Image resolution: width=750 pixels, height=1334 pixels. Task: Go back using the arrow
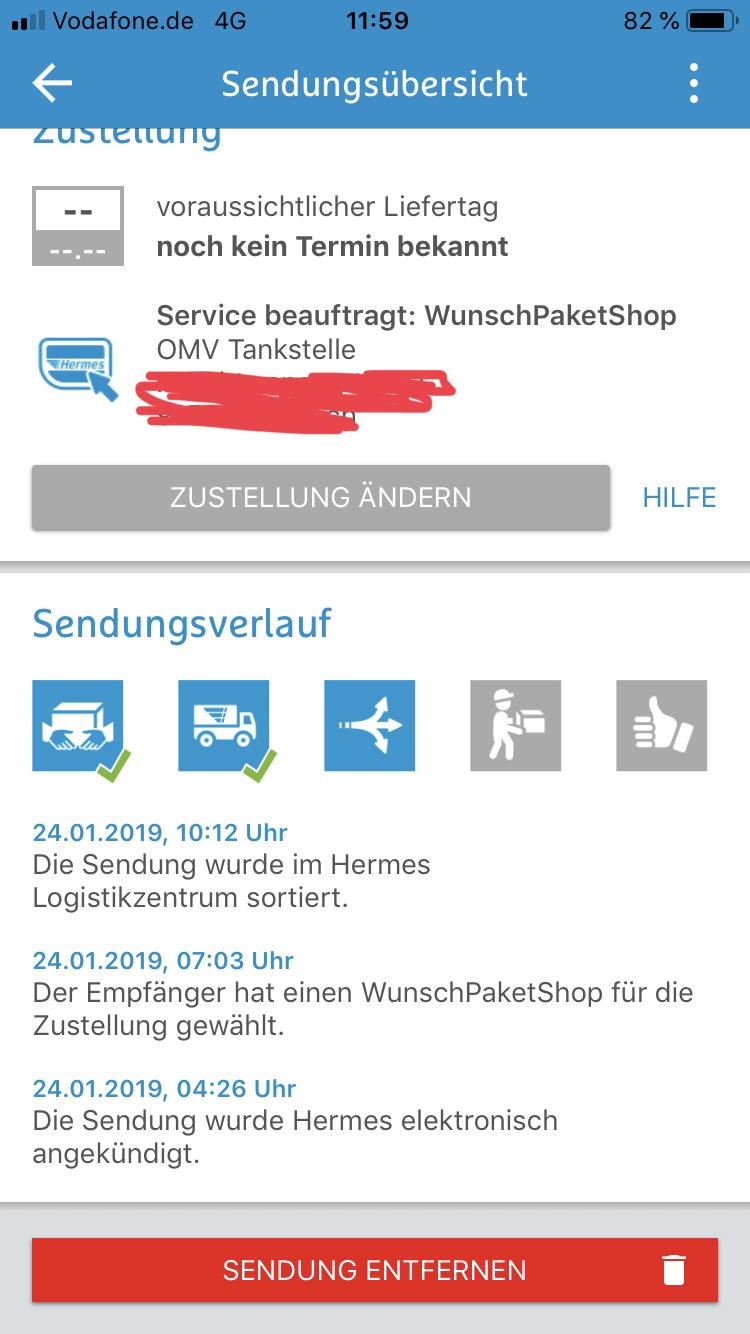[52, 84]
